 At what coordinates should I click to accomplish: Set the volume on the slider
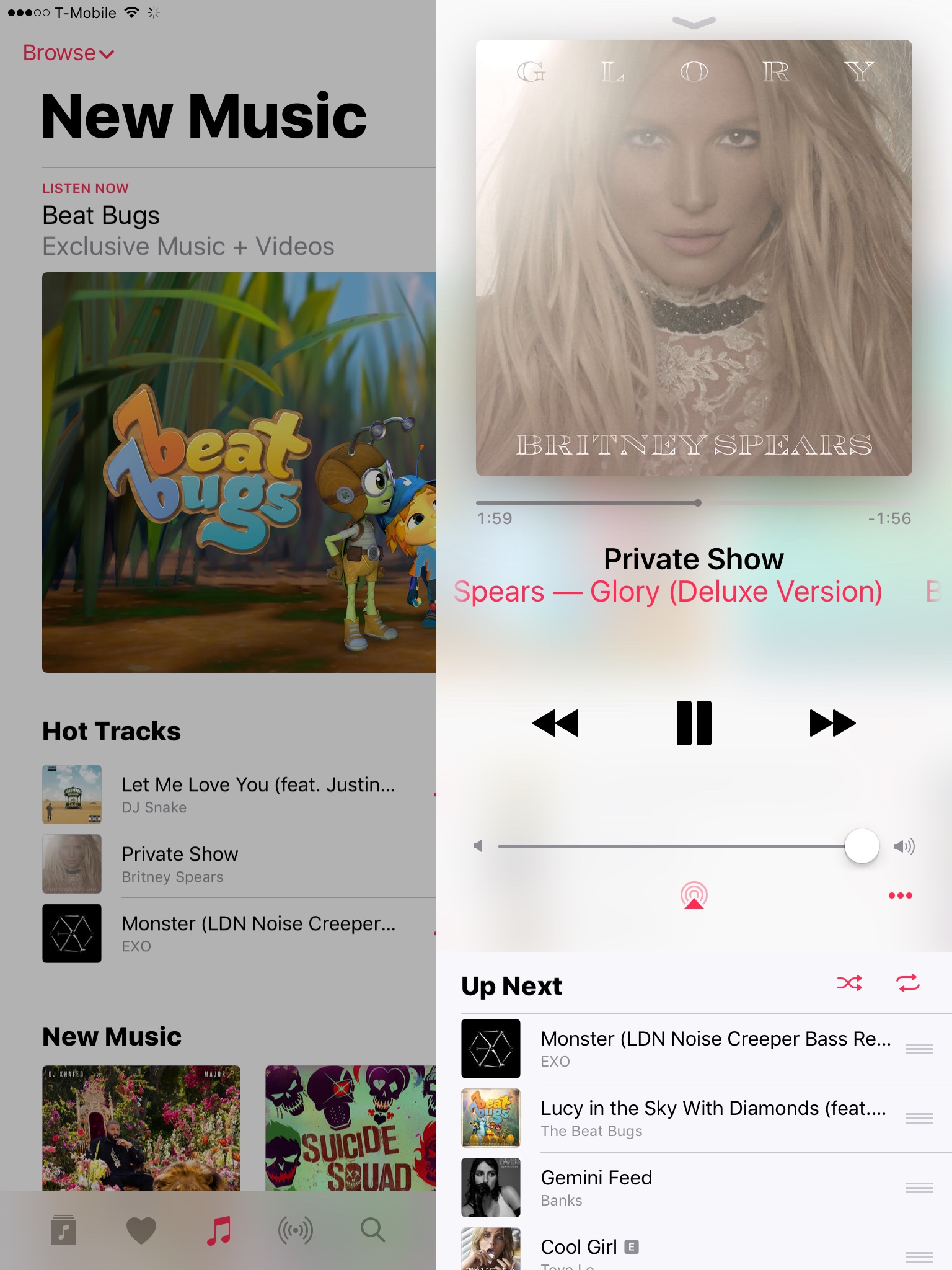(x=862, y=846)
